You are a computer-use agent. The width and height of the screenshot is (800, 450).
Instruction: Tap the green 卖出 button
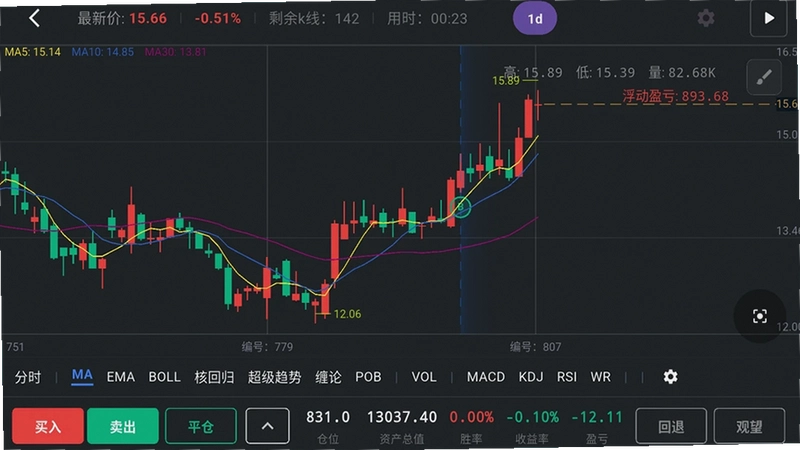[123, 426]
